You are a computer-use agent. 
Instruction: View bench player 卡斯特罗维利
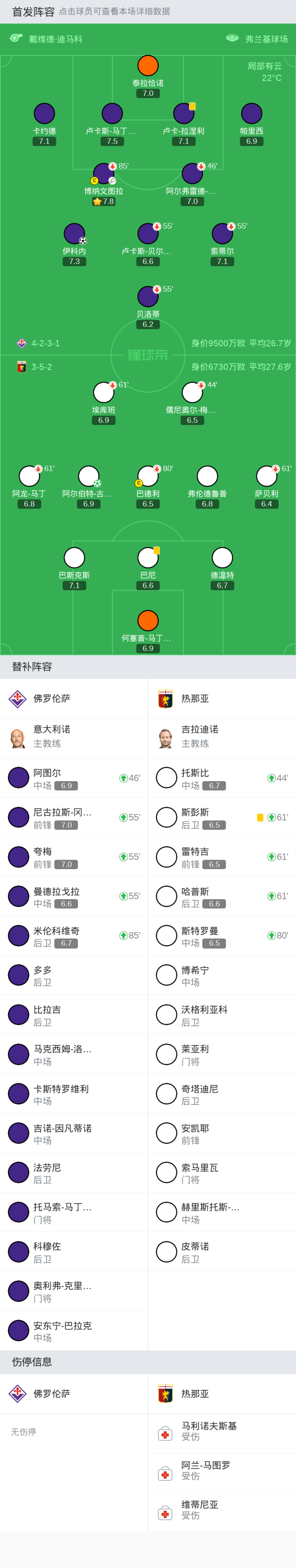[x=74, y=1094]
